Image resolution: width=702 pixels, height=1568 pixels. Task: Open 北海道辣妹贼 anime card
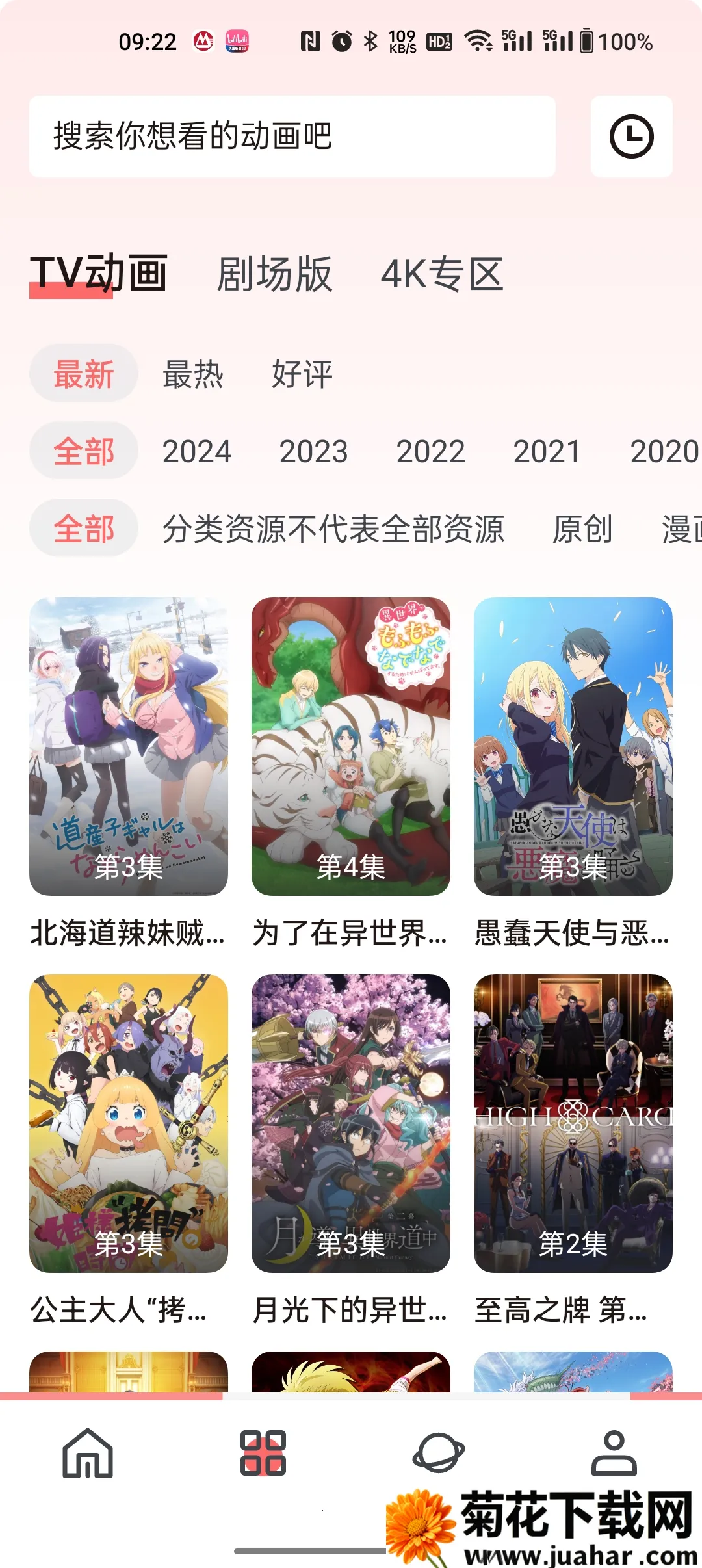[129, 746]
